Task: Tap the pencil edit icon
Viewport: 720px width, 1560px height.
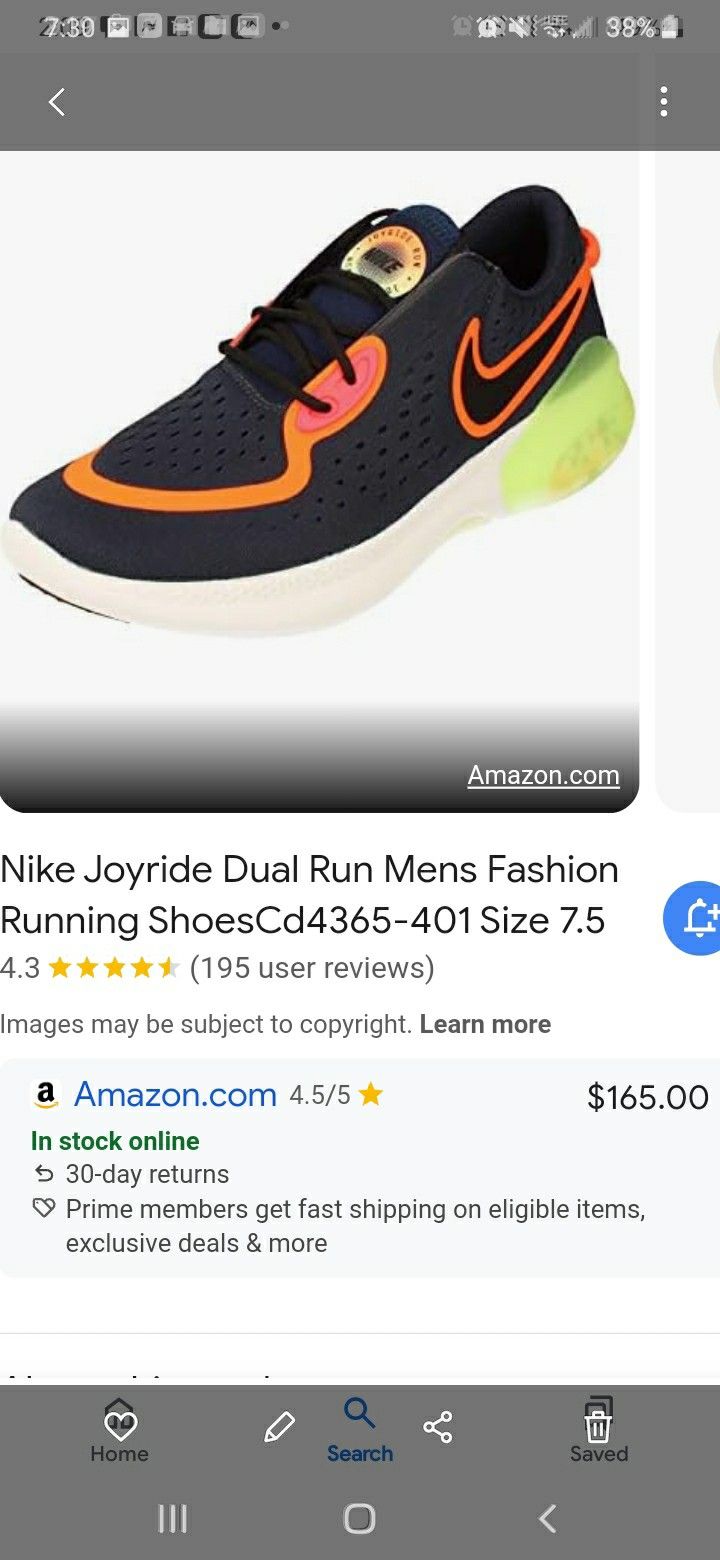Action: 279,1427
